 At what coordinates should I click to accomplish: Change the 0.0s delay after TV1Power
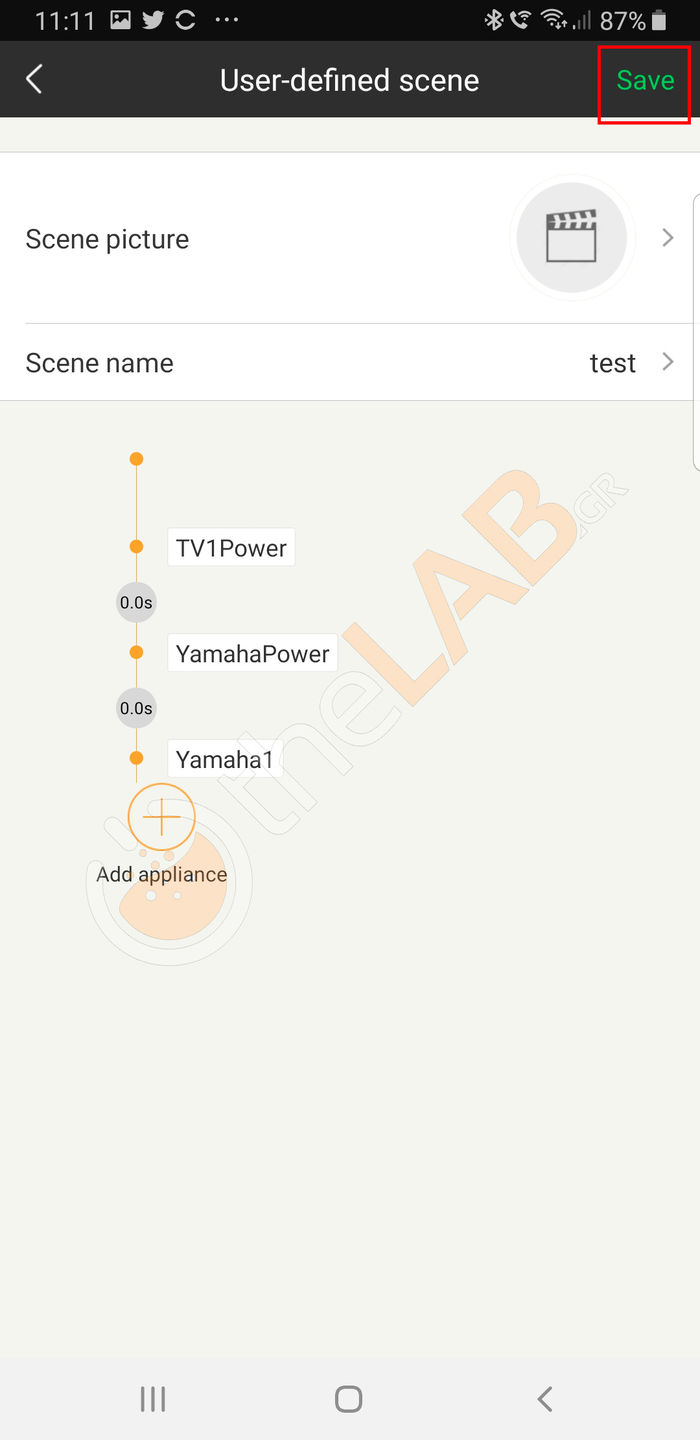[x=136, y=602]
